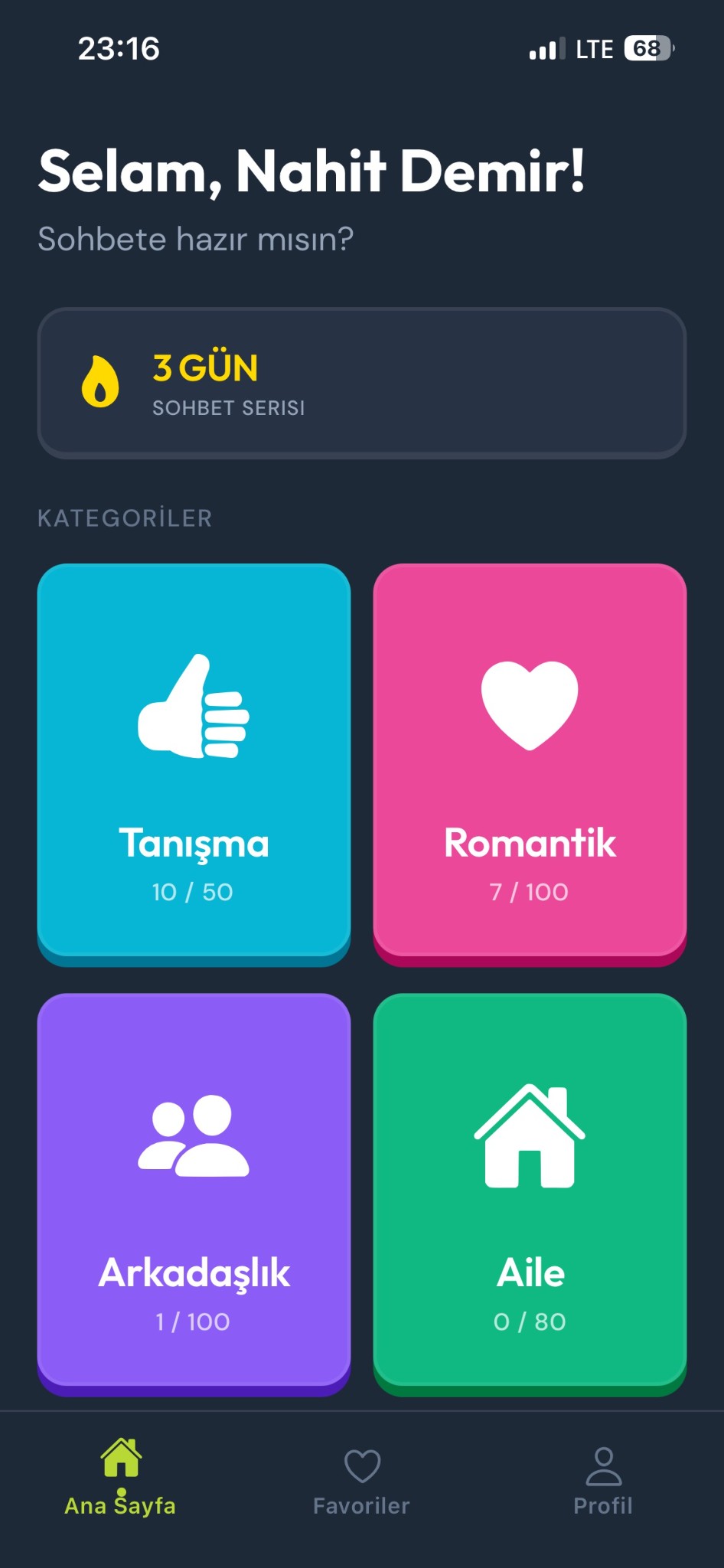The height and width of the screenshot is (1568, 724).
Task: Tap the Ana Sayfa tab
Action: coord(120,1481)
